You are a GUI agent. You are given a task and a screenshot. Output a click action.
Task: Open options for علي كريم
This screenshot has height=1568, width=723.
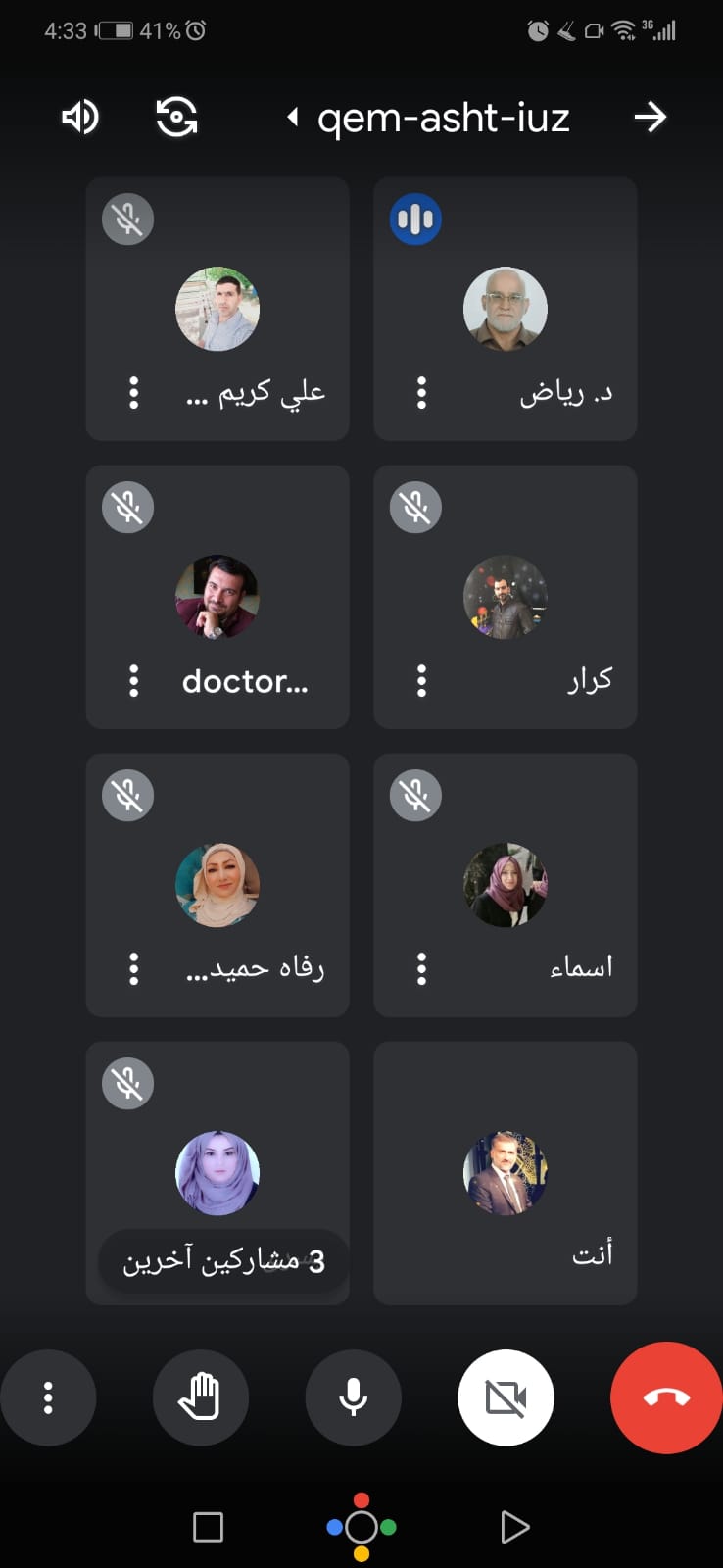134,393
